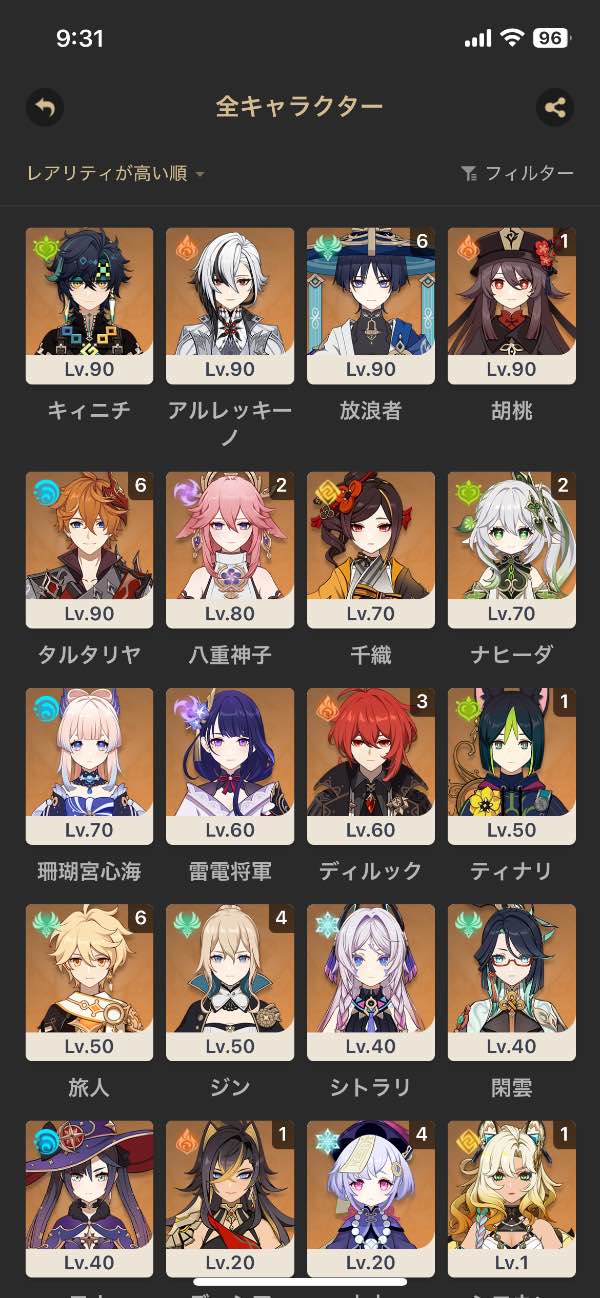Open 千織 character card
The width and height of the screenshot is (600, 1298).
[x=371, y=549]
